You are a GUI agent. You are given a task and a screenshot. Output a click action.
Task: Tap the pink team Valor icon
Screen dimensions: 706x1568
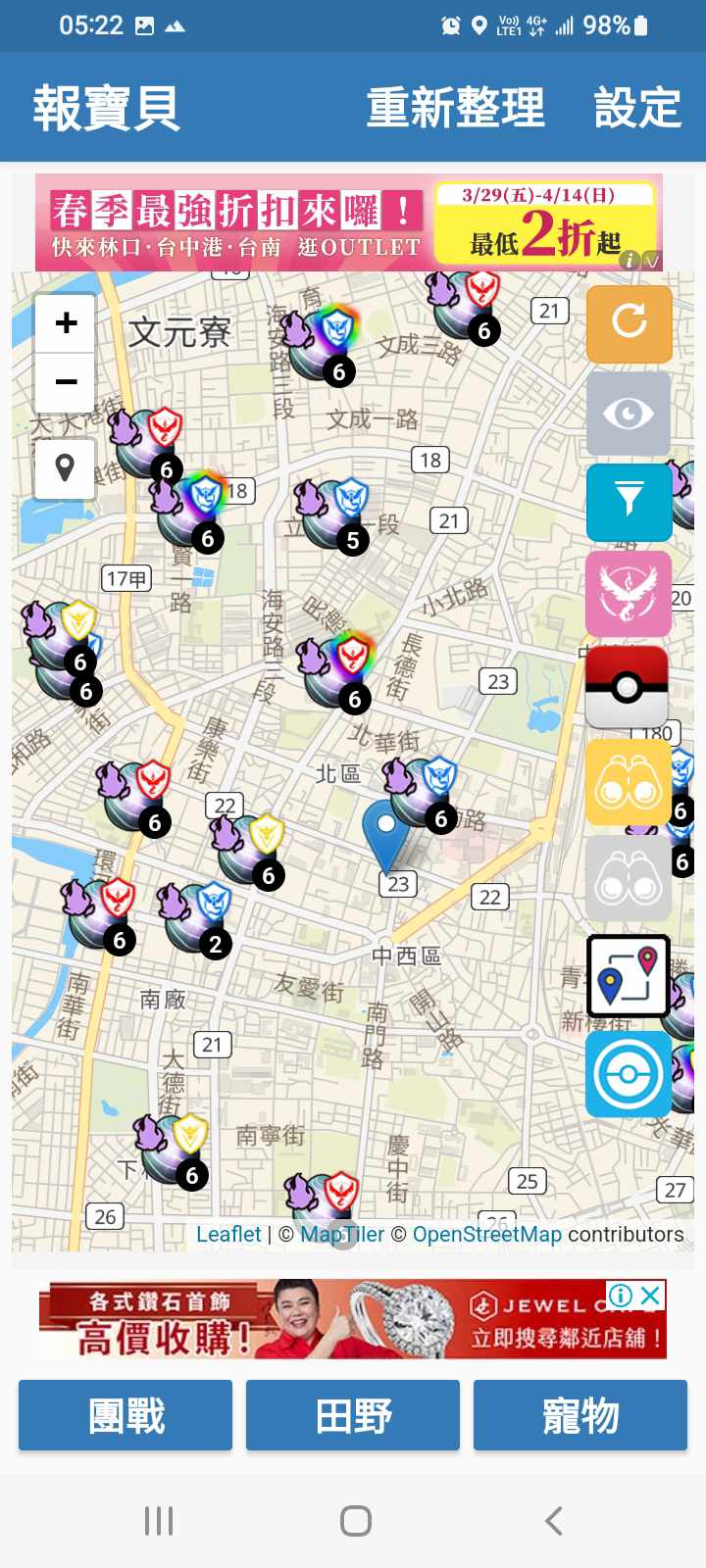click(x=629, y=593)
